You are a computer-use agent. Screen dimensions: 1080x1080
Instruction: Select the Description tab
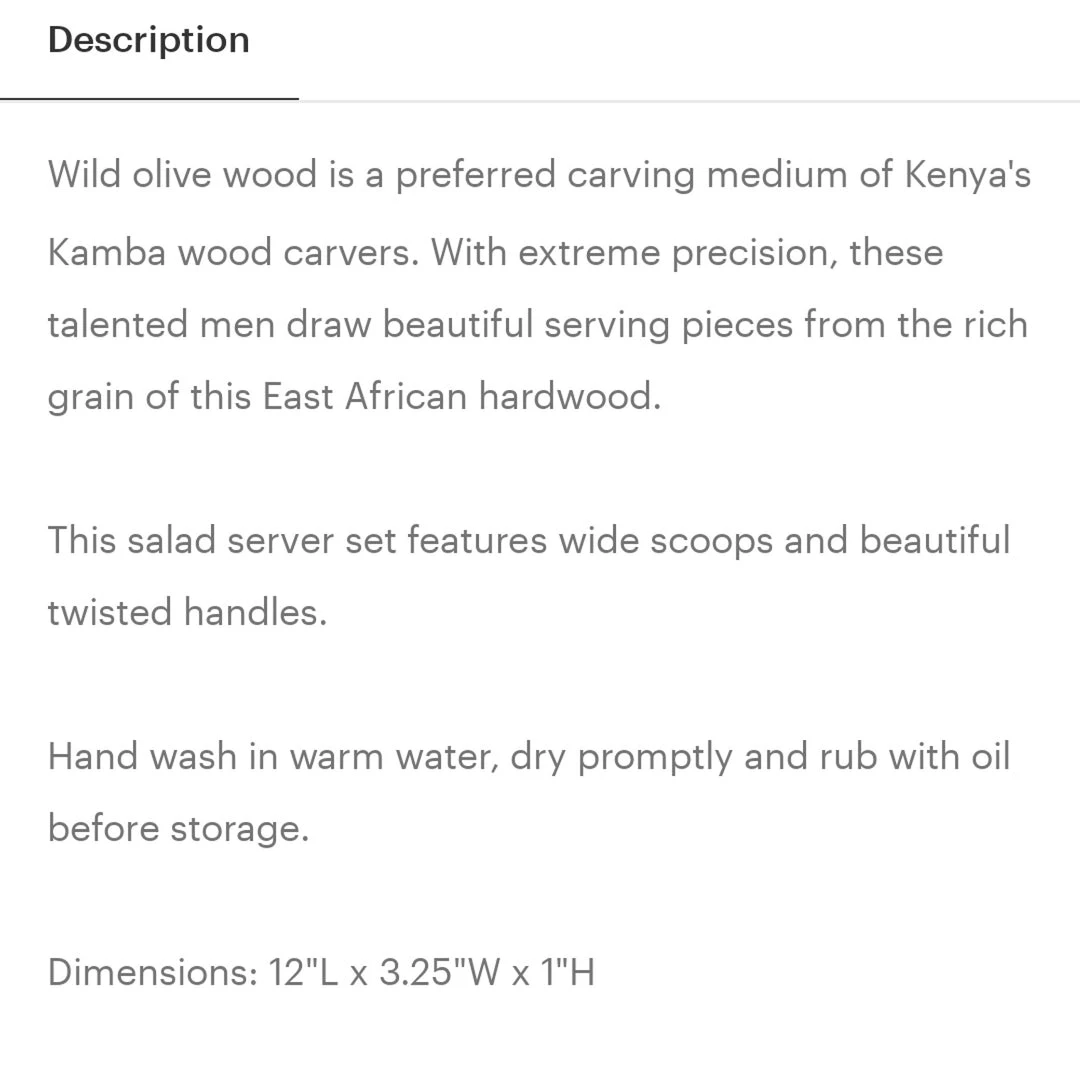[149, 41]
